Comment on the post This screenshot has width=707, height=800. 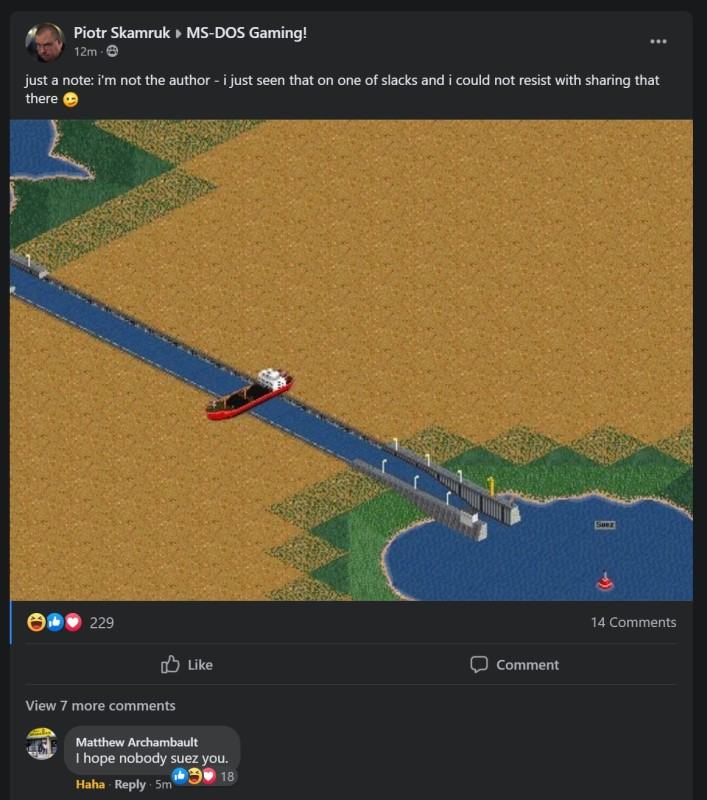click(x=515, y=664)
